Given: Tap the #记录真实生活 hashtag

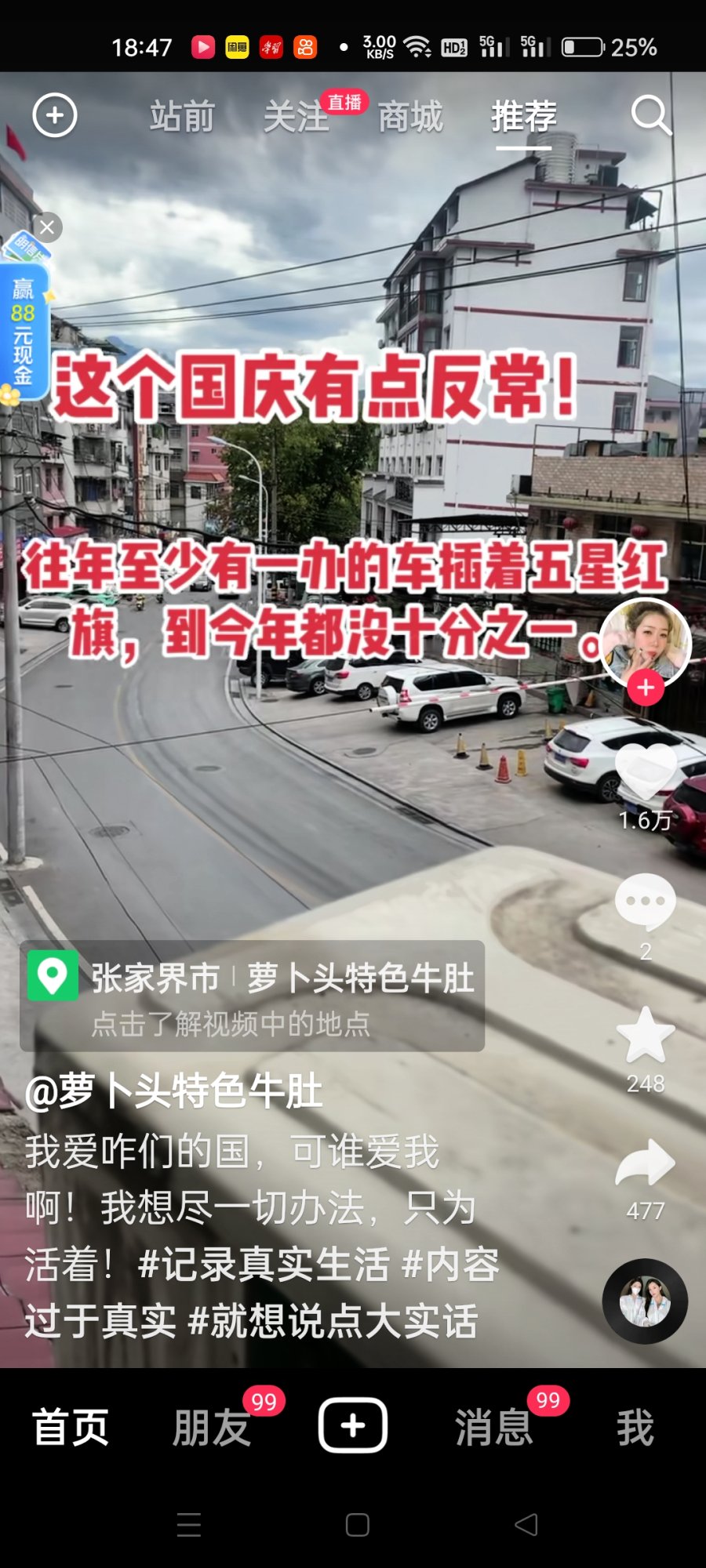Looking at the screenshot, I should pos(263,1265).
